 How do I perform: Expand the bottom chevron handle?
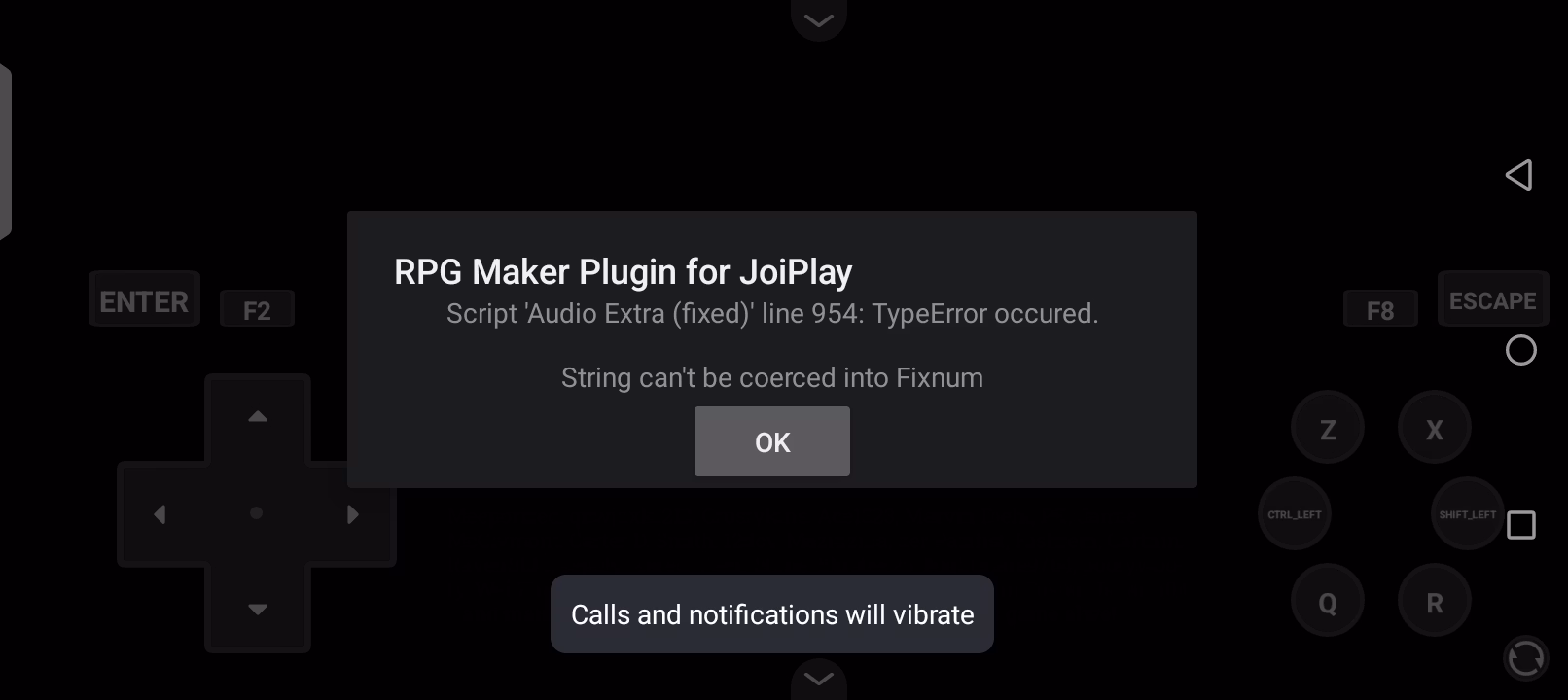click(x=818, y=679)
